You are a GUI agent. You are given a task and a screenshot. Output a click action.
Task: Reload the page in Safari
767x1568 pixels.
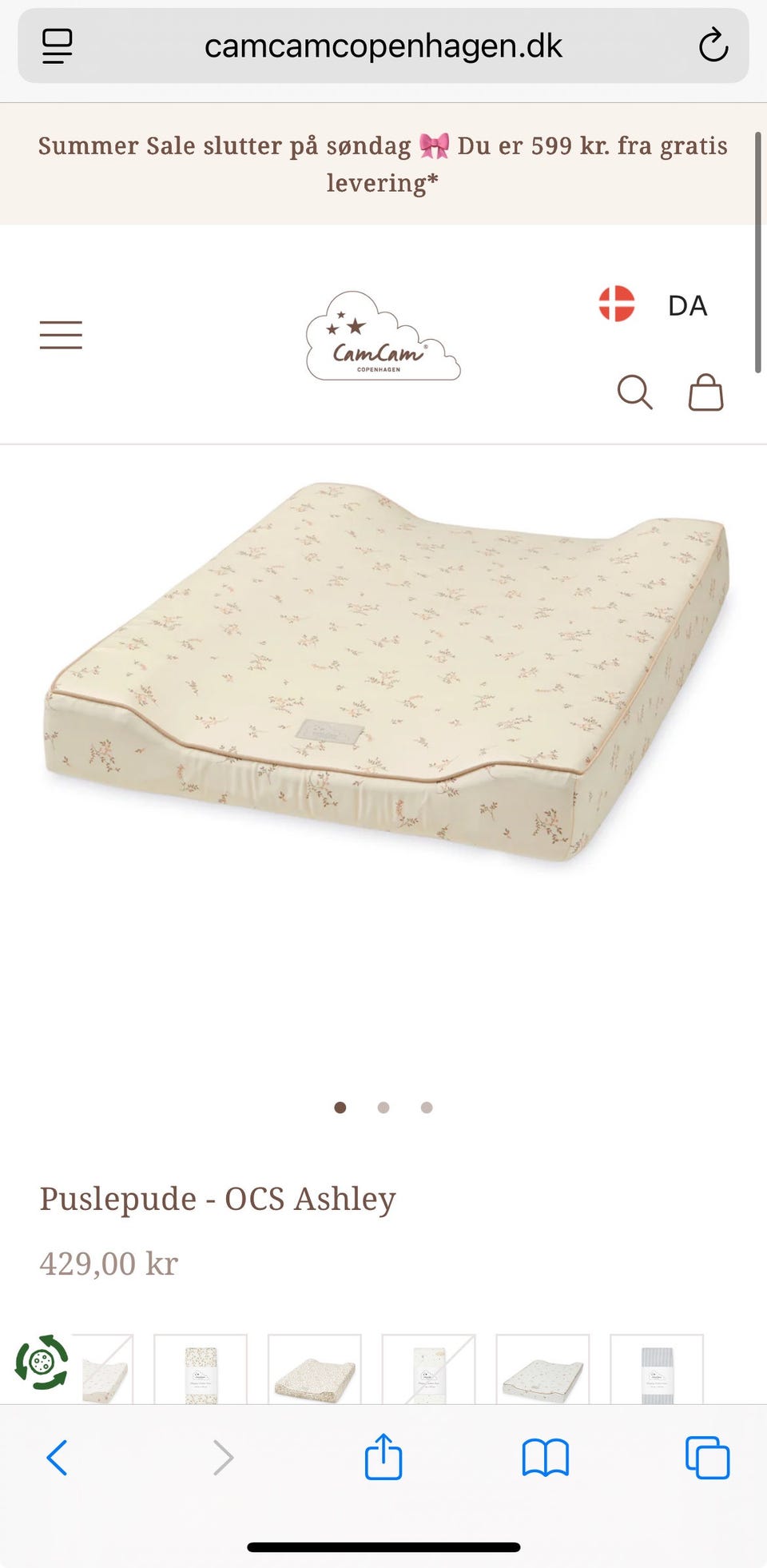(x=713, y=46)
